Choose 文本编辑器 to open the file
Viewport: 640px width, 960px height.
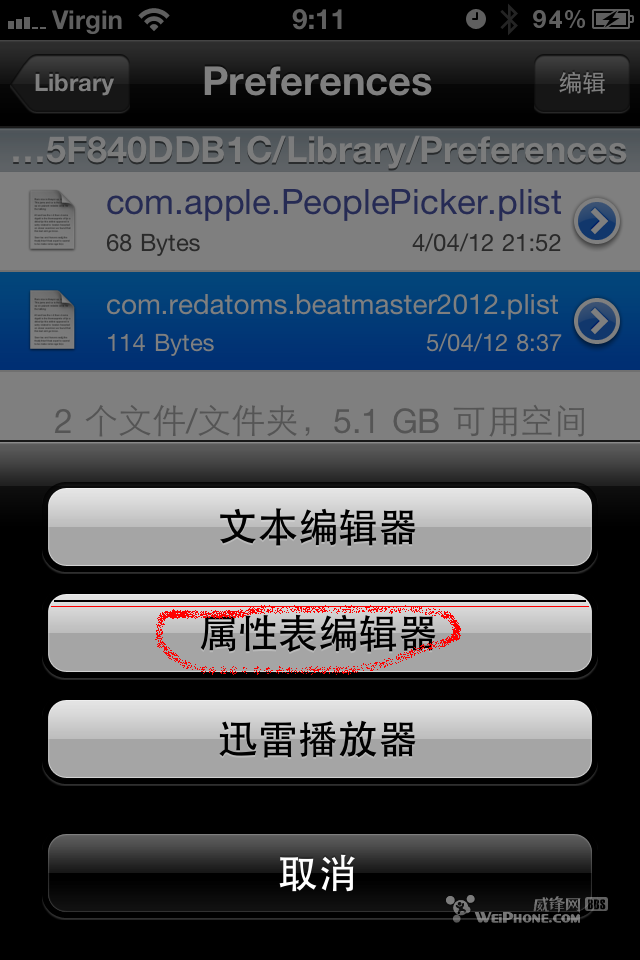[319, 527]
